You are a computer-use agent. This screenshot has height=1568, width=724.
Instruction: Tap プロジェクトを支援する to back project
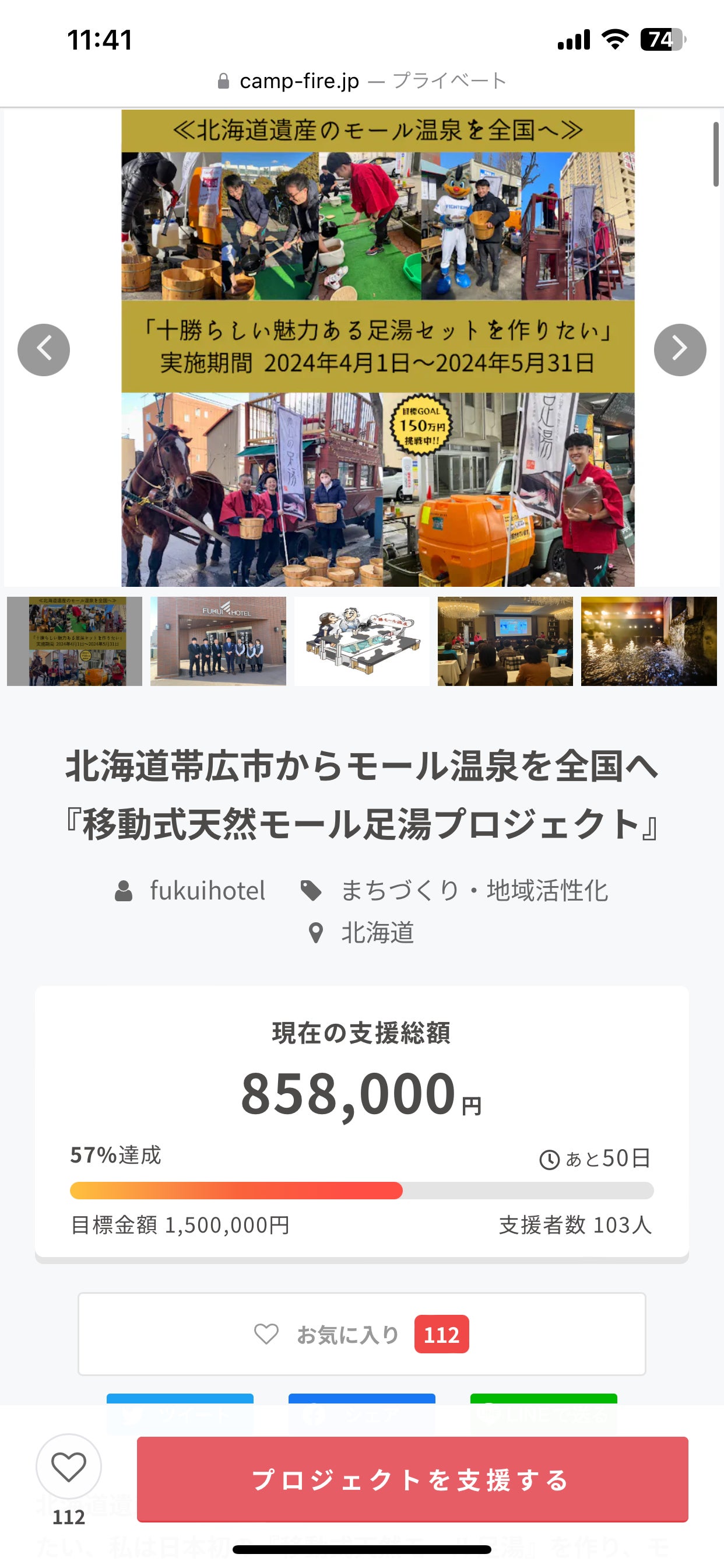pyautogui.click(x=412, y=1479)
